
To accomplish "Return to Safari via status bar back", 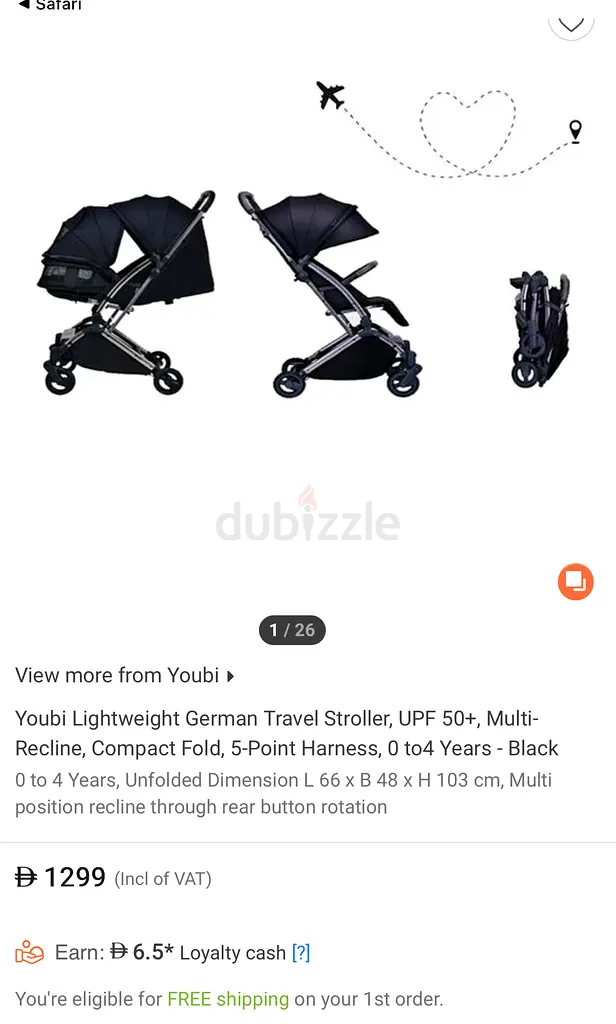I will [50, 5].
